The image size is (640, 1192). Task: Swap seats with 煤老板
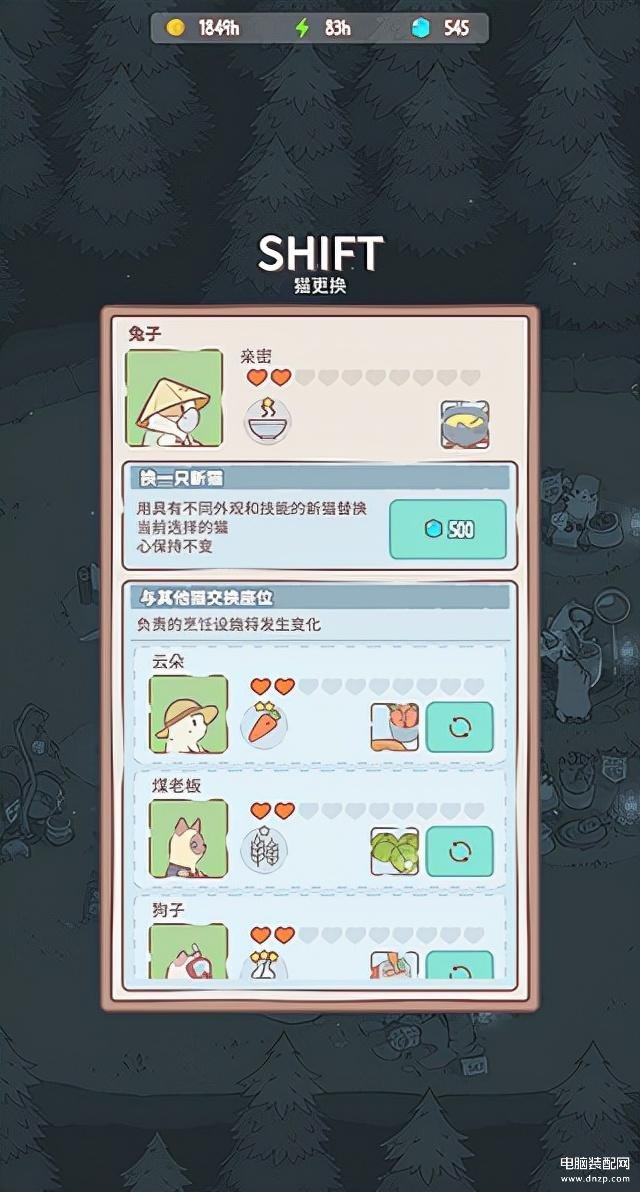pos(459,851)
